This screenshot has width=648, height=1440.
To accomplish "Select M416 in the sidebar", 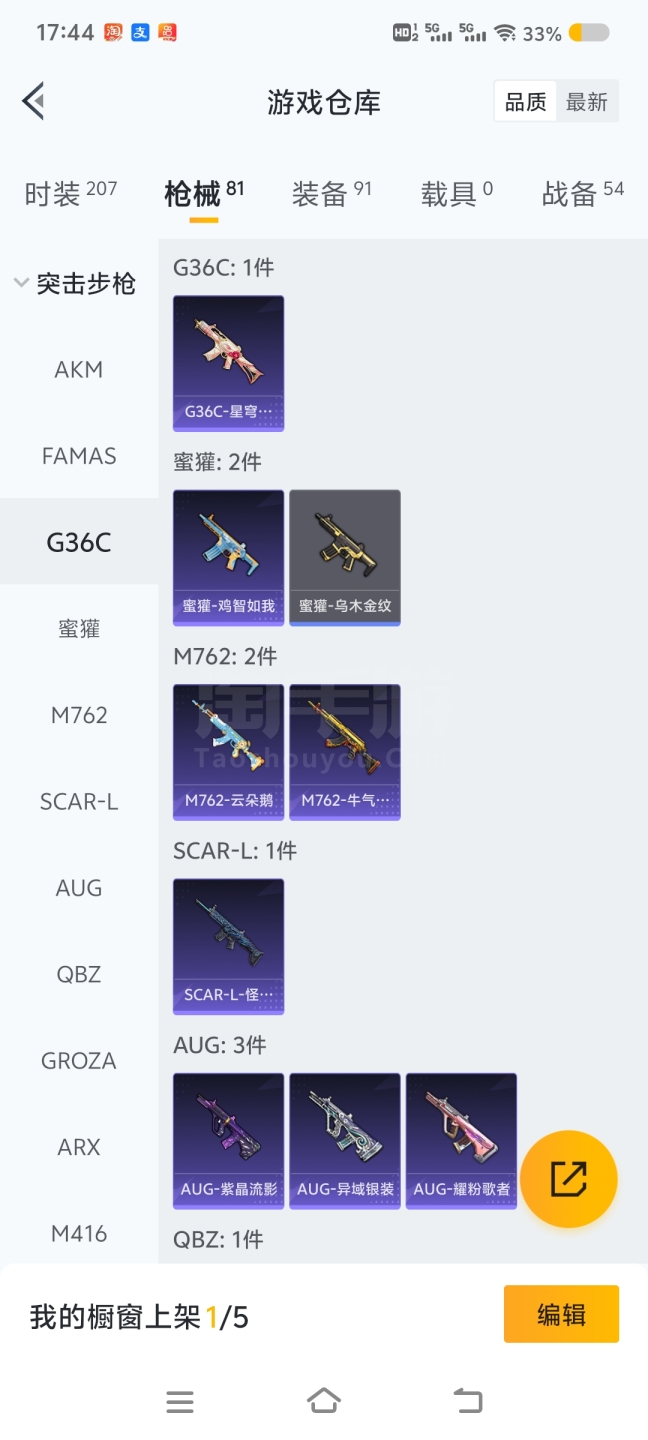I will coord(79,1234).
